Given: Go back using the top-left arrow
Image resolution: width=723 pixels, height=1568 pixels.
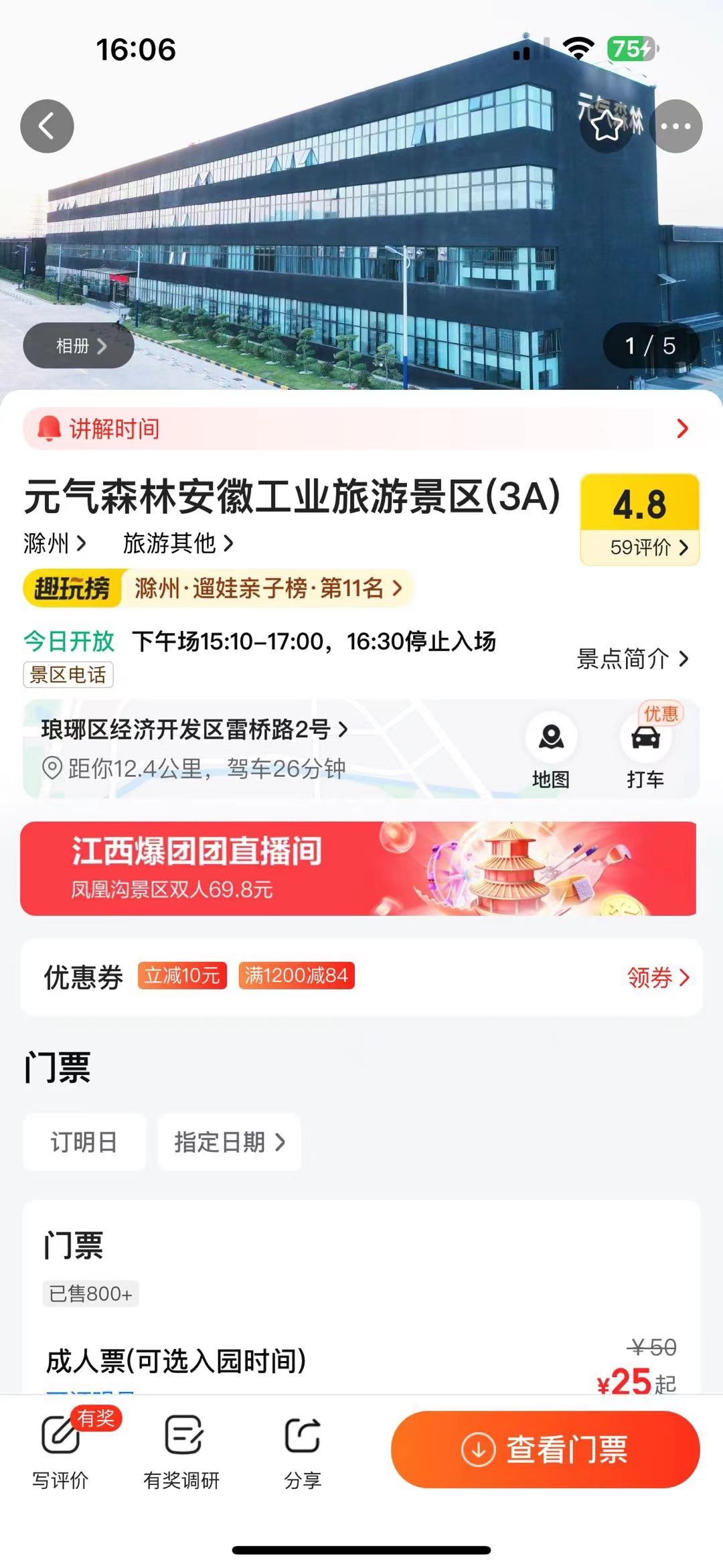Looking at the screenshot, I should tap(46, 126).
